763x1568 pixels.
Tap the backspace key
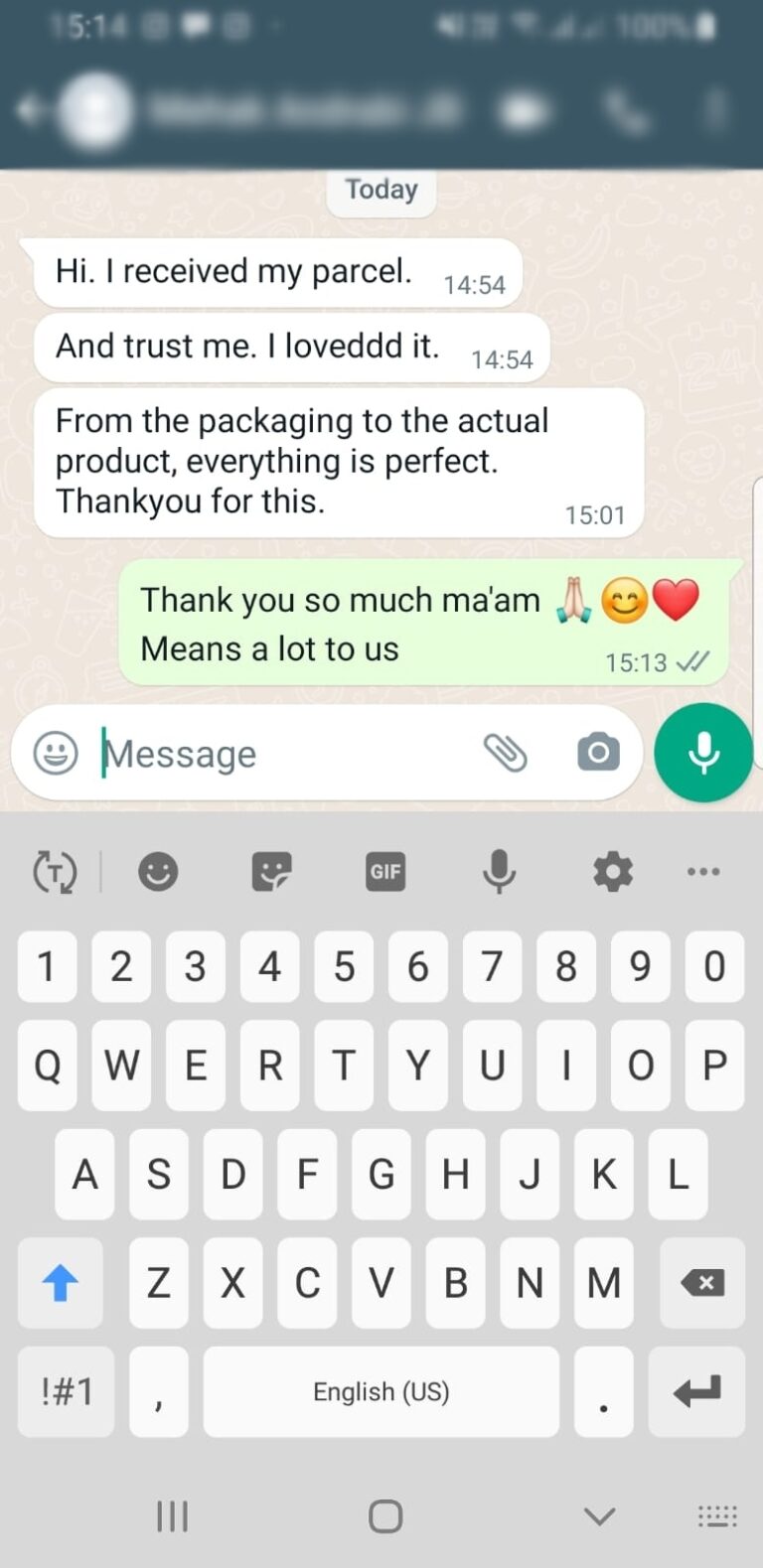pos(703,1283)
